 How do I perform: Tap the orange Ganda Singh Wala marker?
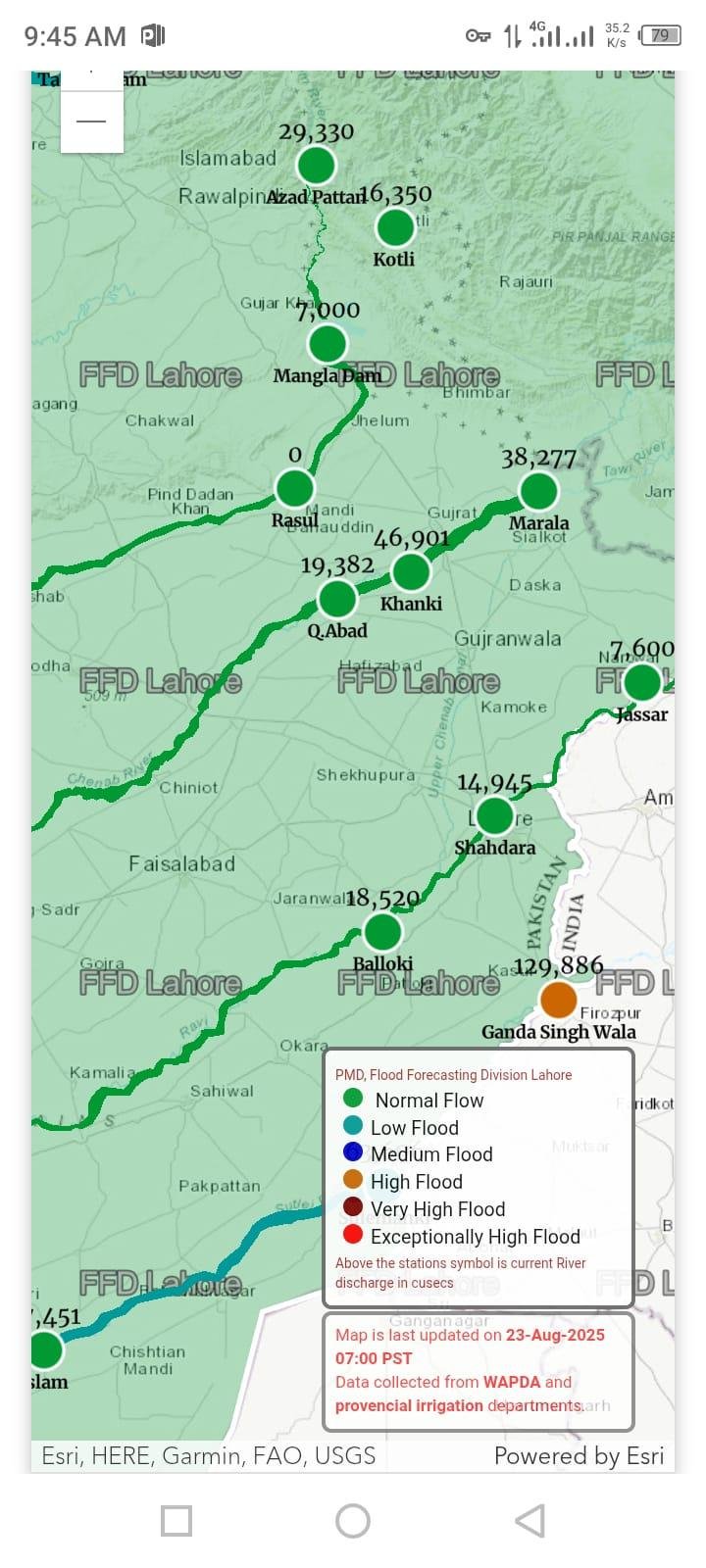tap(559, 1001)
